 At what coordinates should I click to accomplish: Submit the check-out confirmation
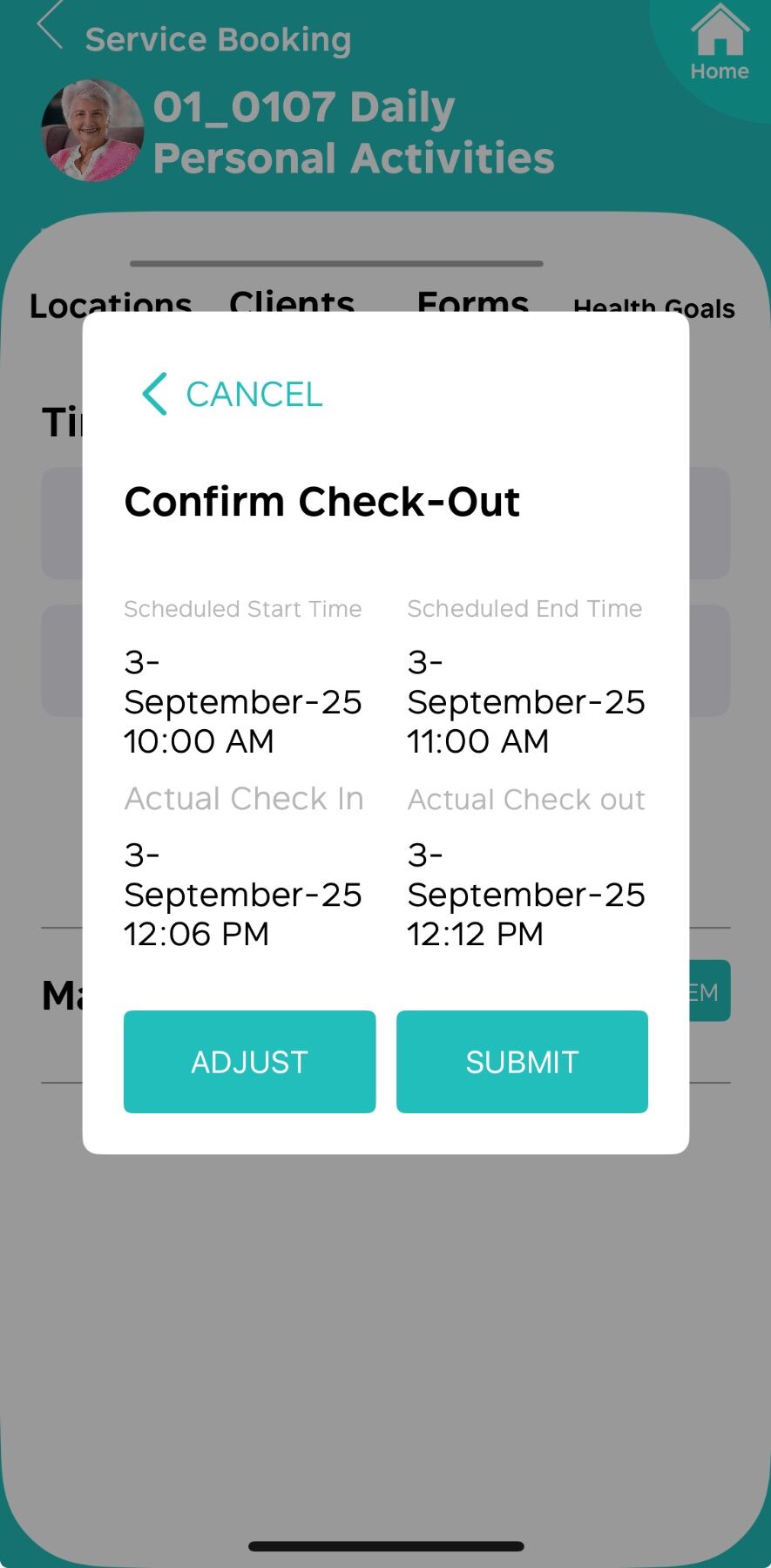click(522, 1062)
